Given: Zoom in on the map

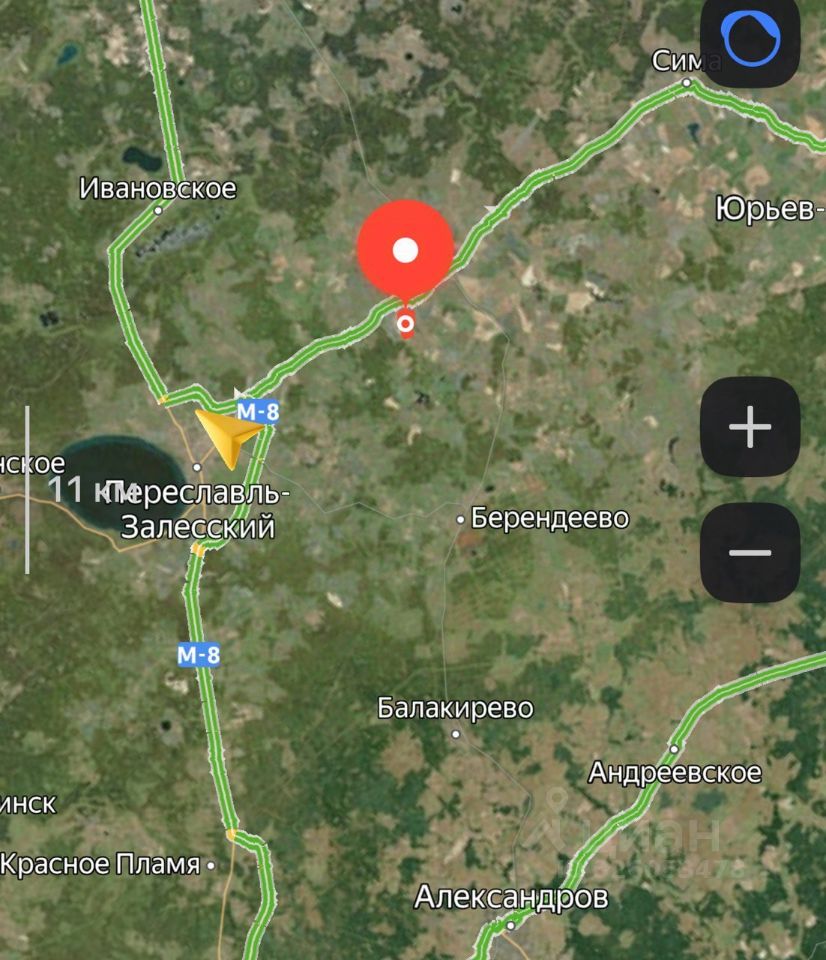Looking at the screenshot, I should [x=750, y=427].
